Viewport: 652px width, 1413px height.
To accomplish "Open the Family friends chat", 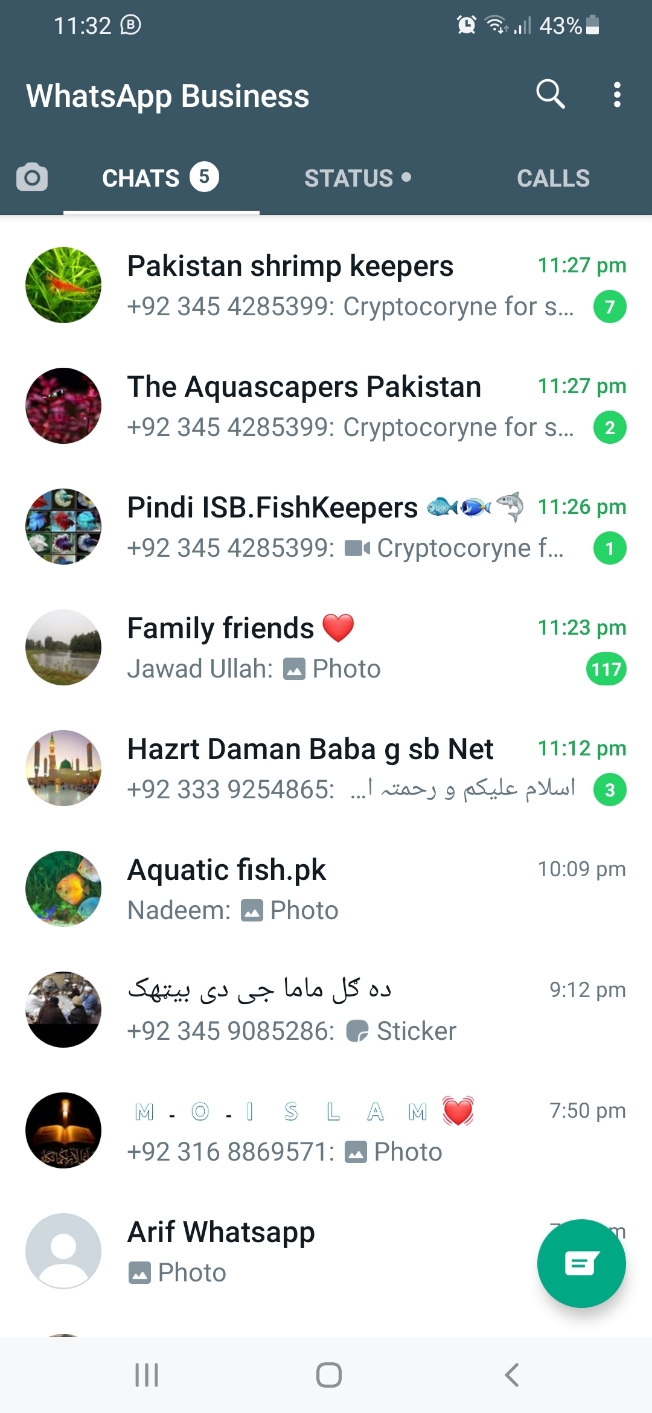I will 330,648.
